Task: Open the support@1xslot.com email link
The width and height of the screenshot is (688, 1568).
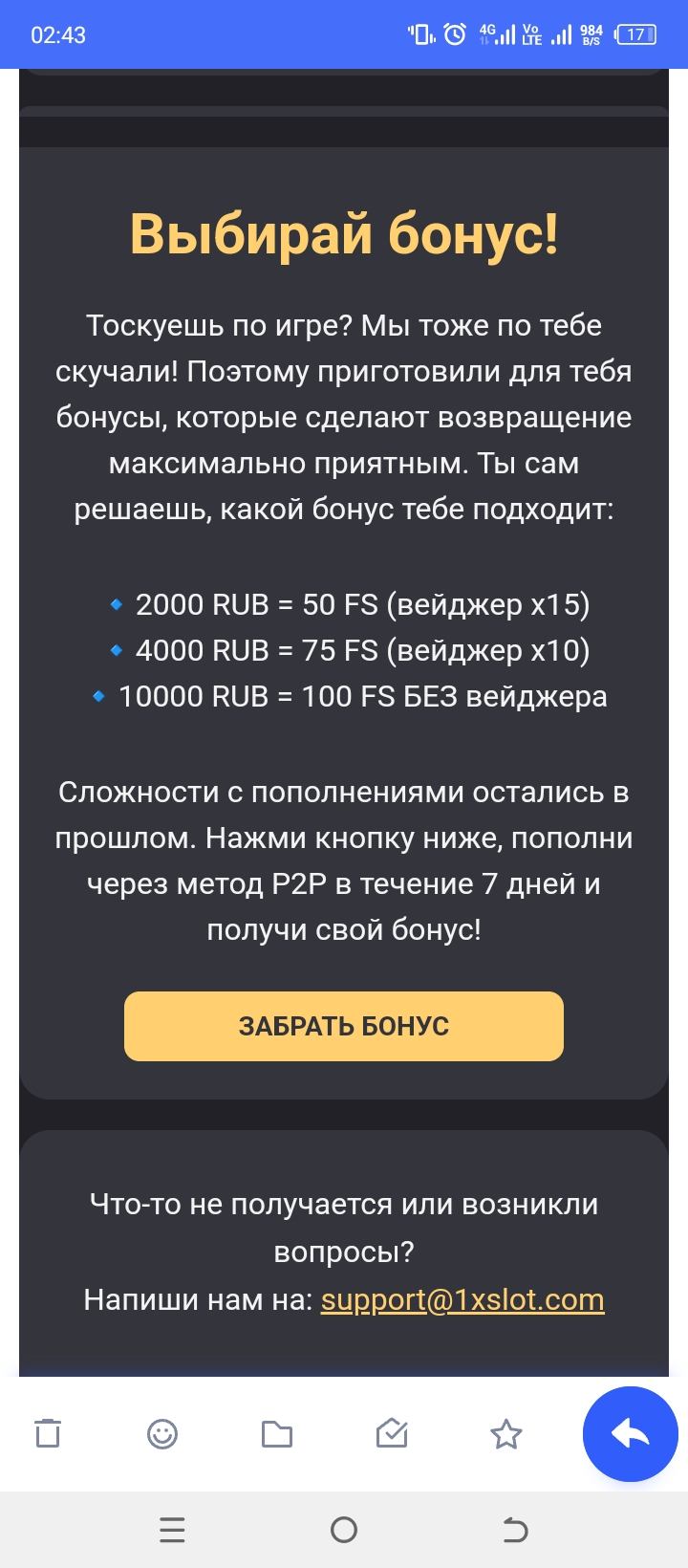Action: [462, 1299]
